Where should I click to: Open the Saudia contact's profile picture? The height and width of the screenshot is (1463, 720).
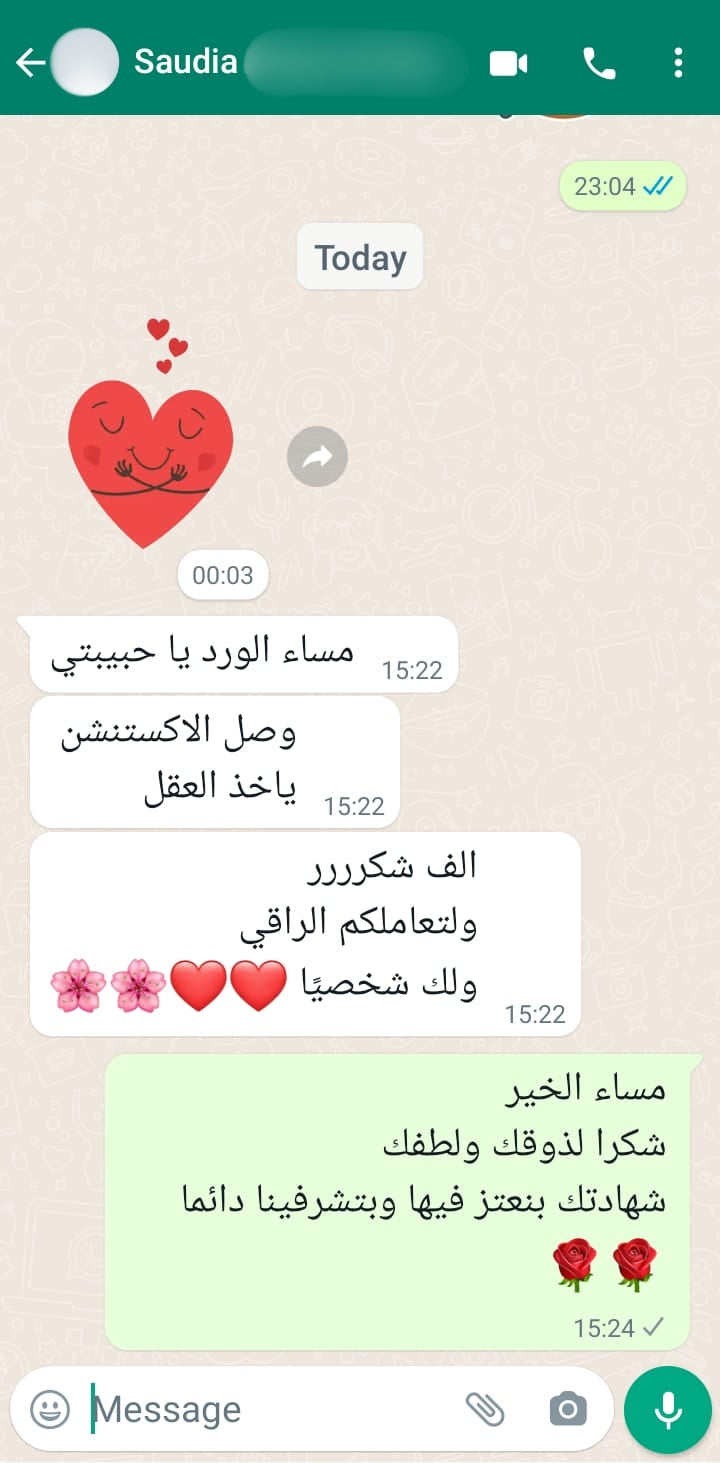click(85, 63)
